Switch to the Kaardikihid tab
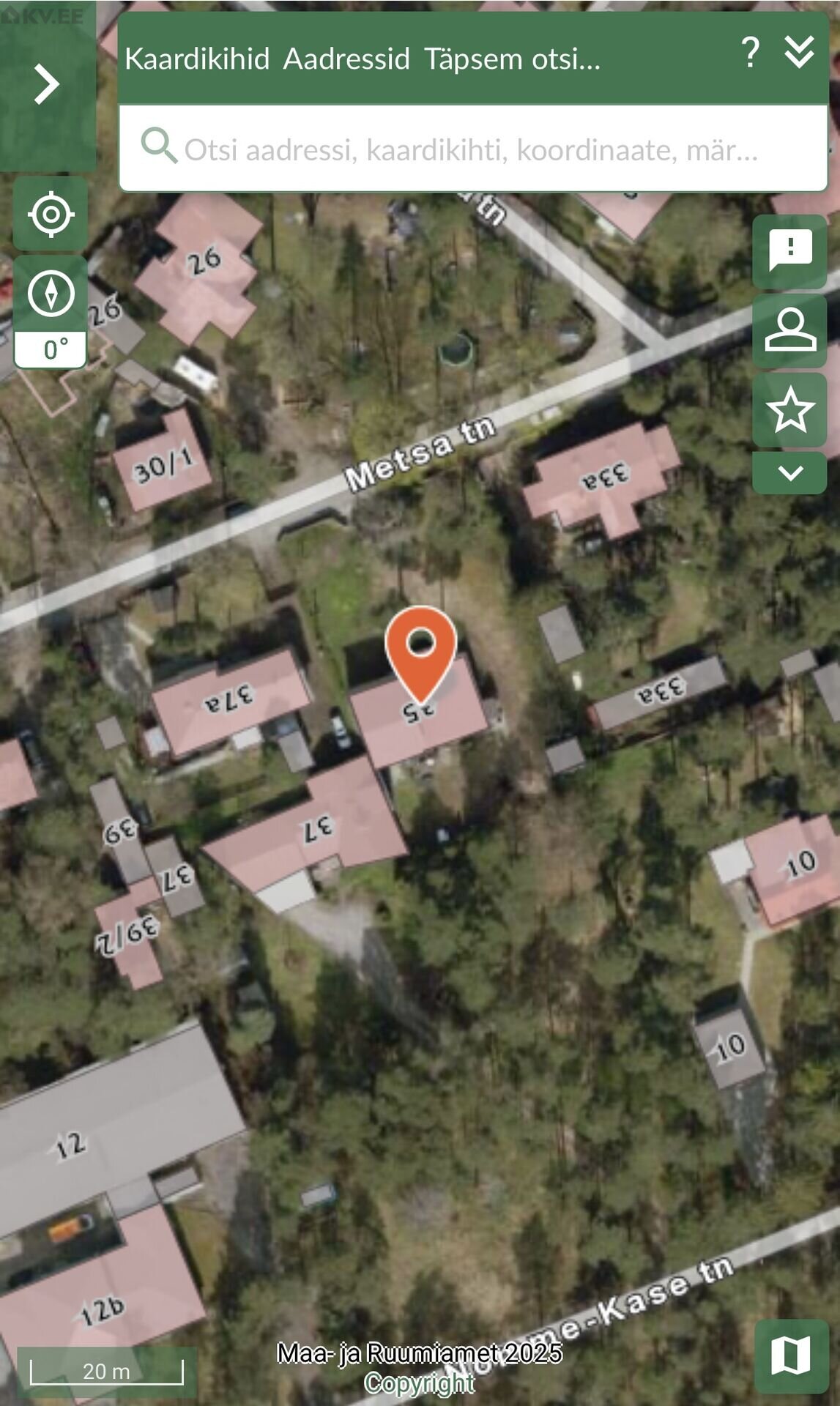 tap(197, 59)
